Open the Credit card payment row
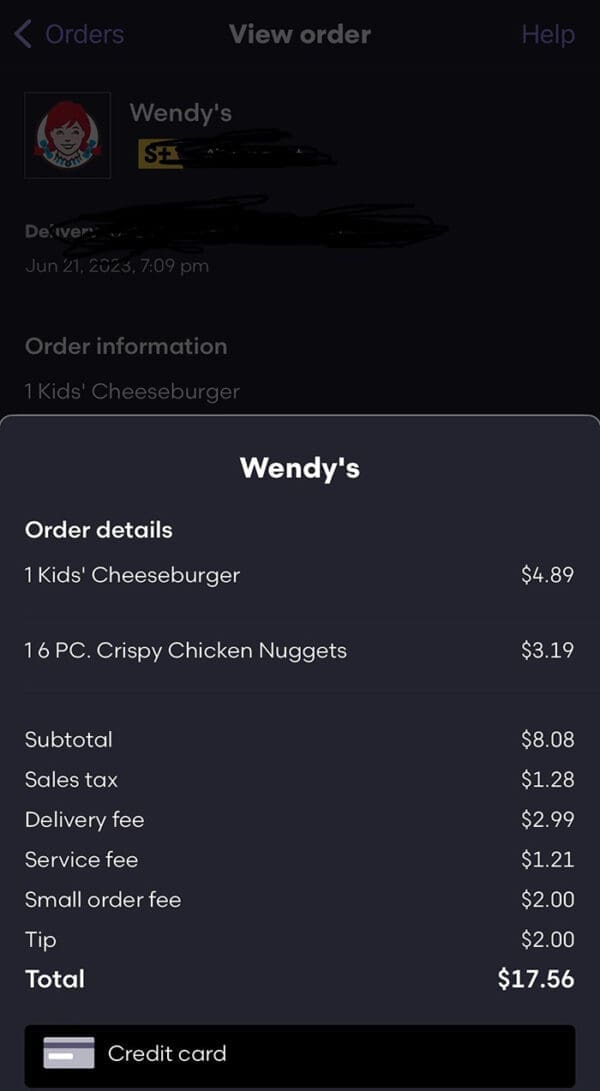Image resolution: width=600 pixels, height=1091 pixels. [x=300, y=1053]
